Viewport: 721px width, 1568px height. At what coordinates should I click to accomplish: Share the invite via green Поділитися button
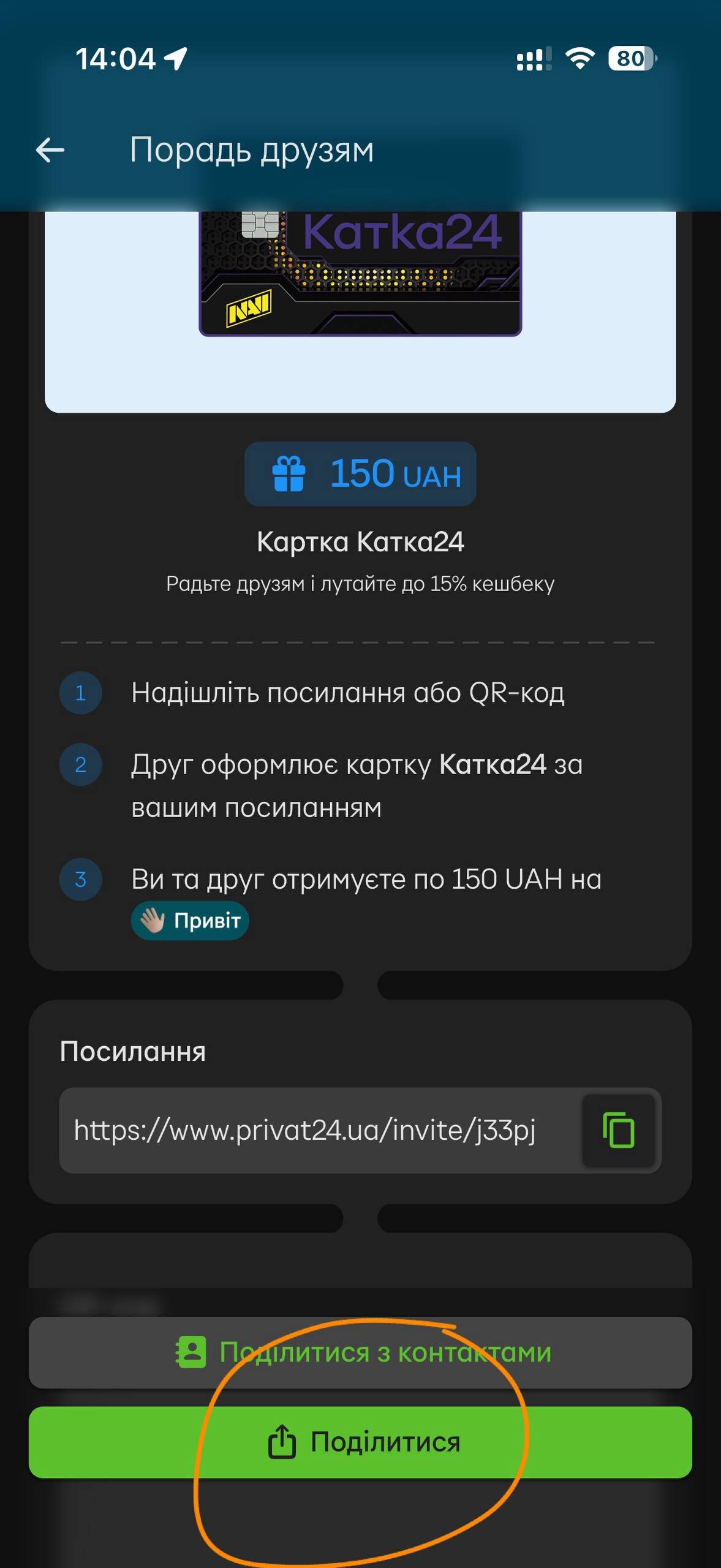360,1442
